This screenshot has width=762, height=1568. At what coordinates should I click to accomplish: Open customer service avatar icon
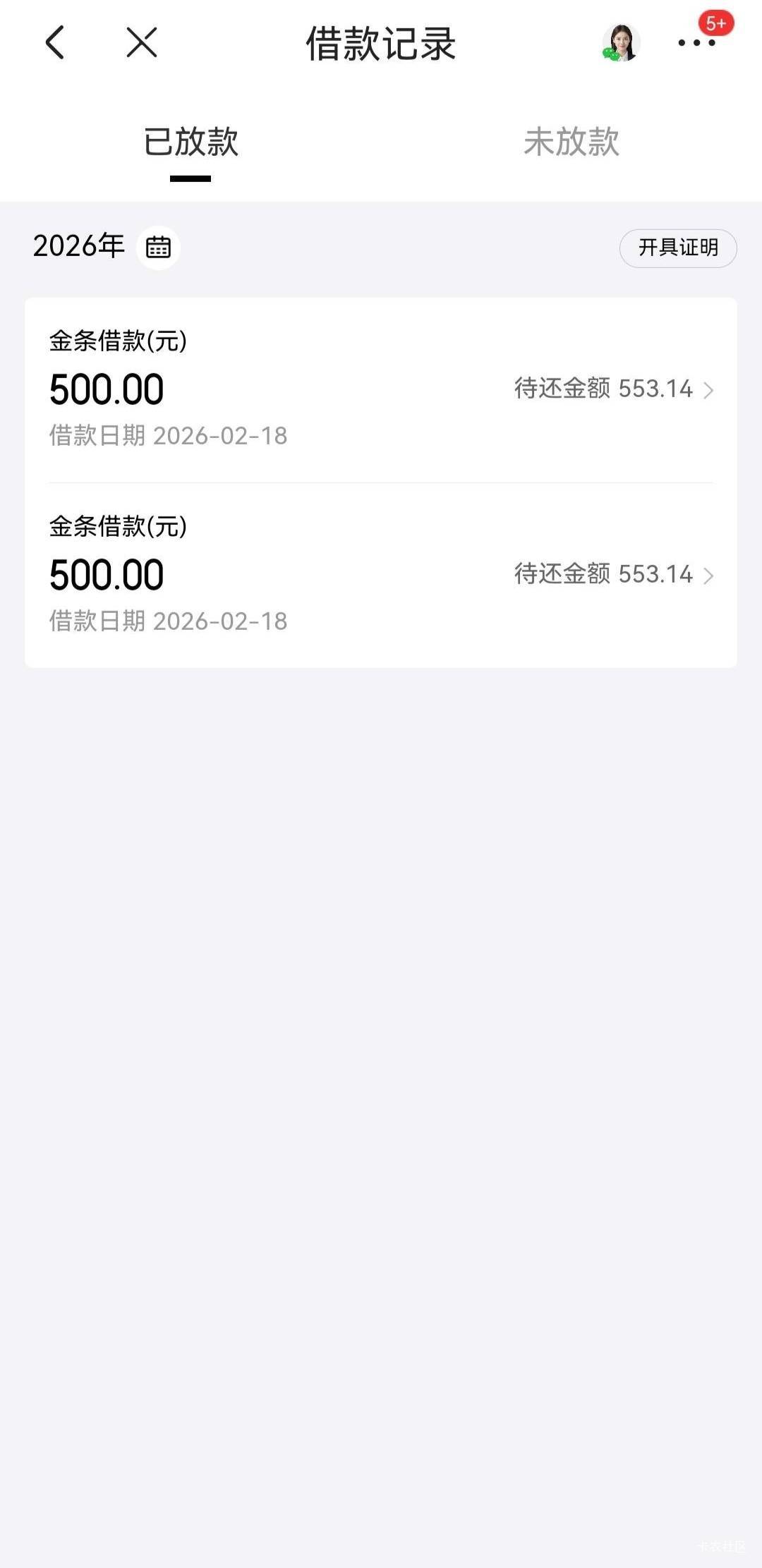coord(621,42)
